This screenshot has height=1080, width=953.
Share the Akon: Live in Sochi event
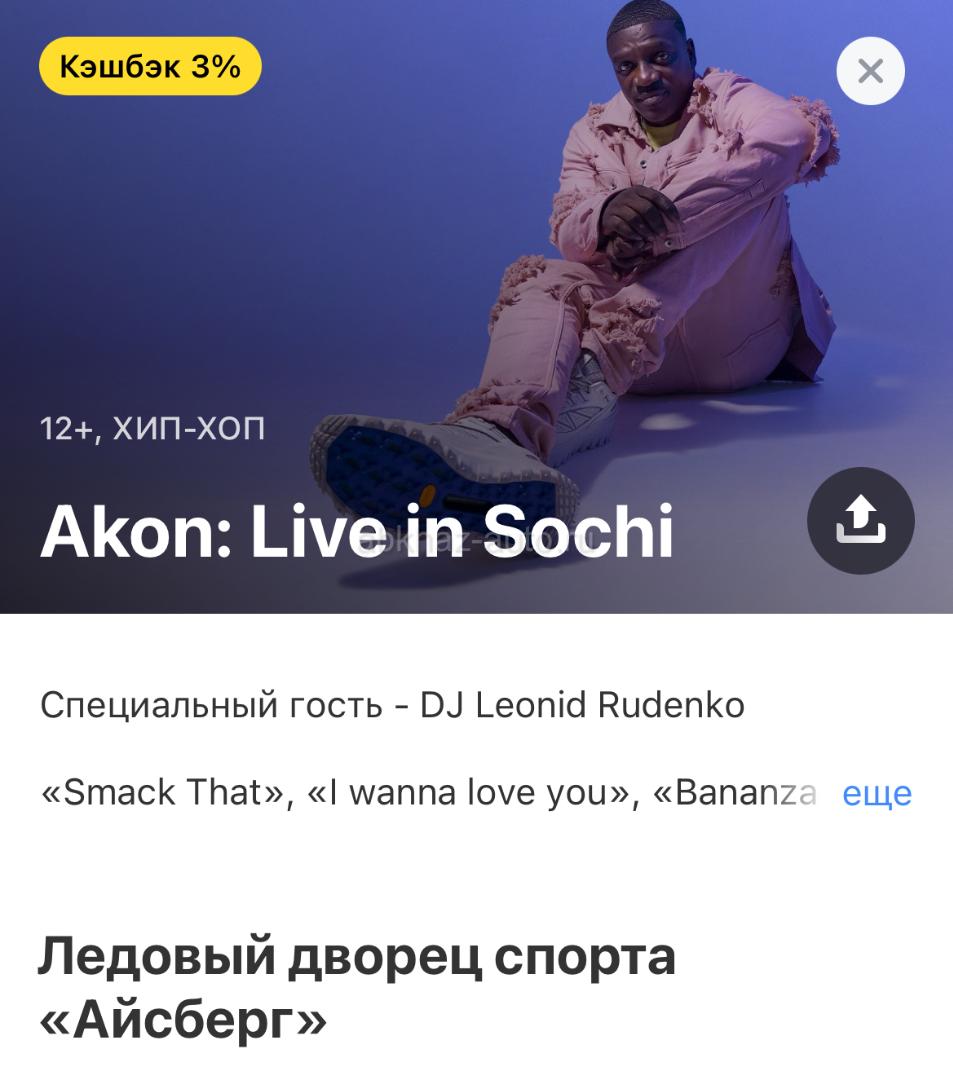point(860,521)
